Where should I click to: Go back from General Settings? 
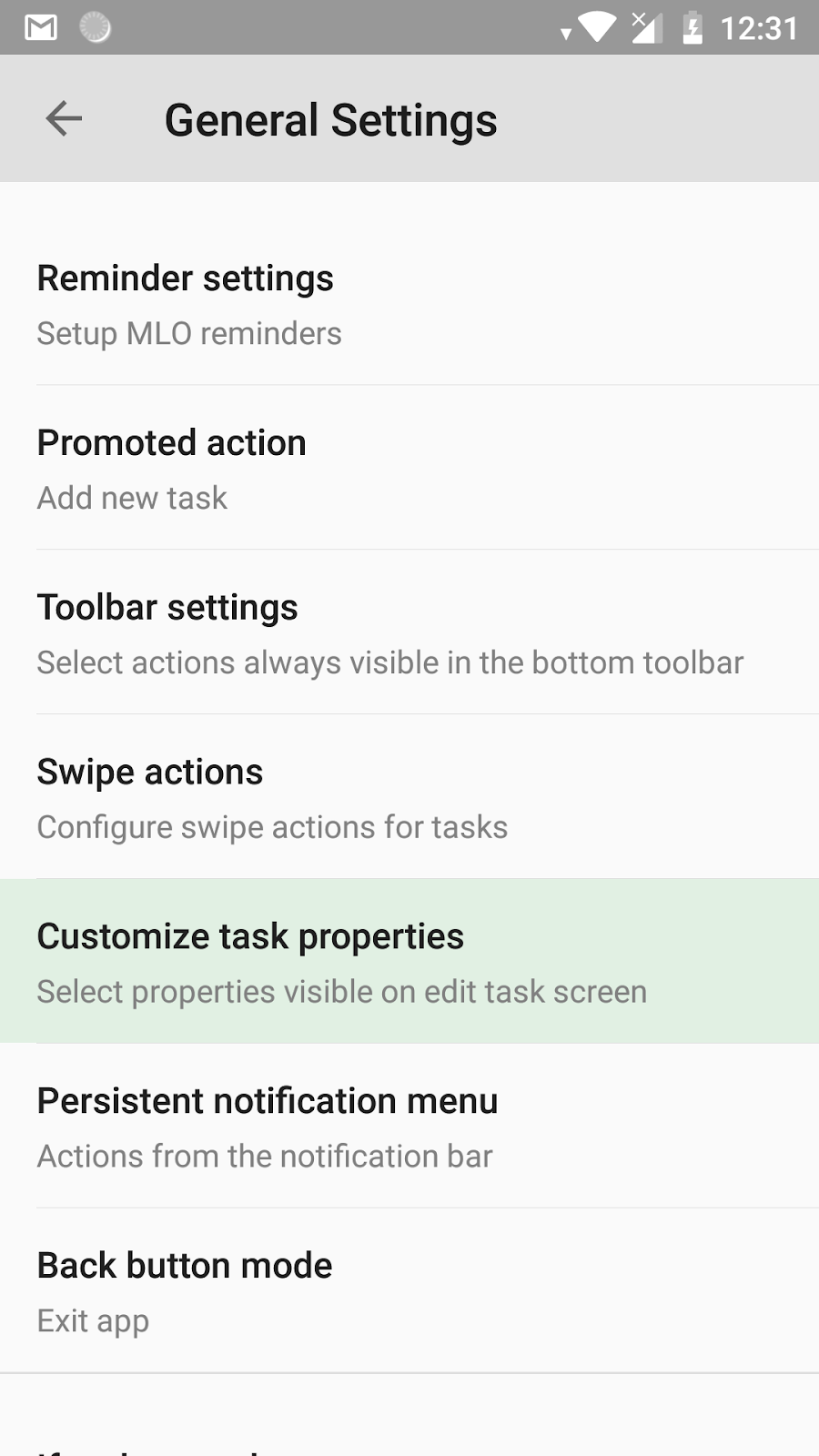(x=64, y=118)
